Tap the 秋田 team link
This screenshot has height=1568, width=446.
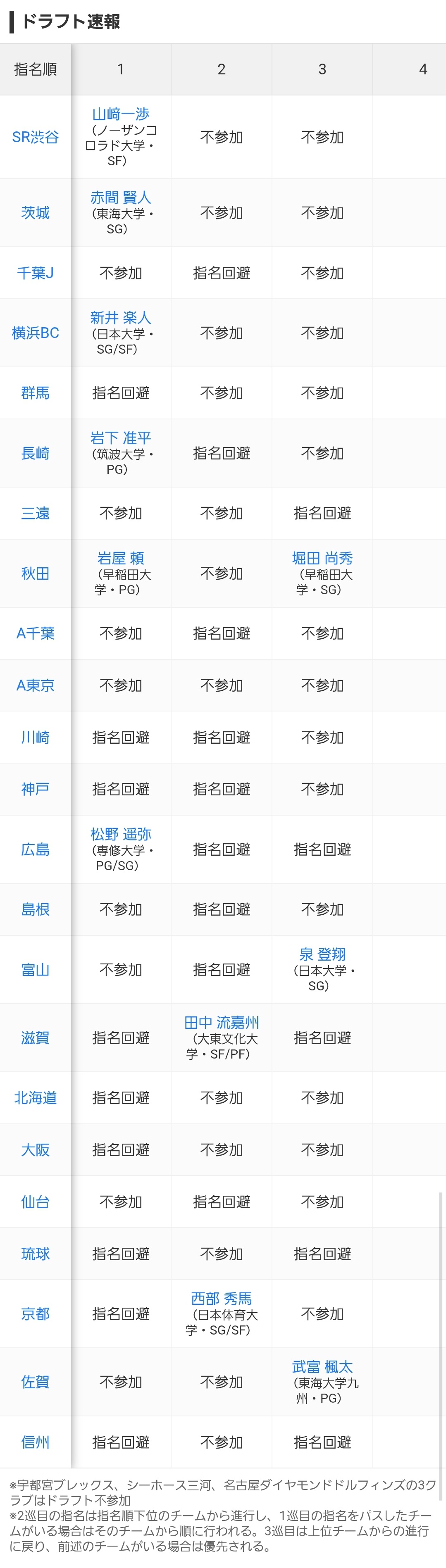coord(35,573)
